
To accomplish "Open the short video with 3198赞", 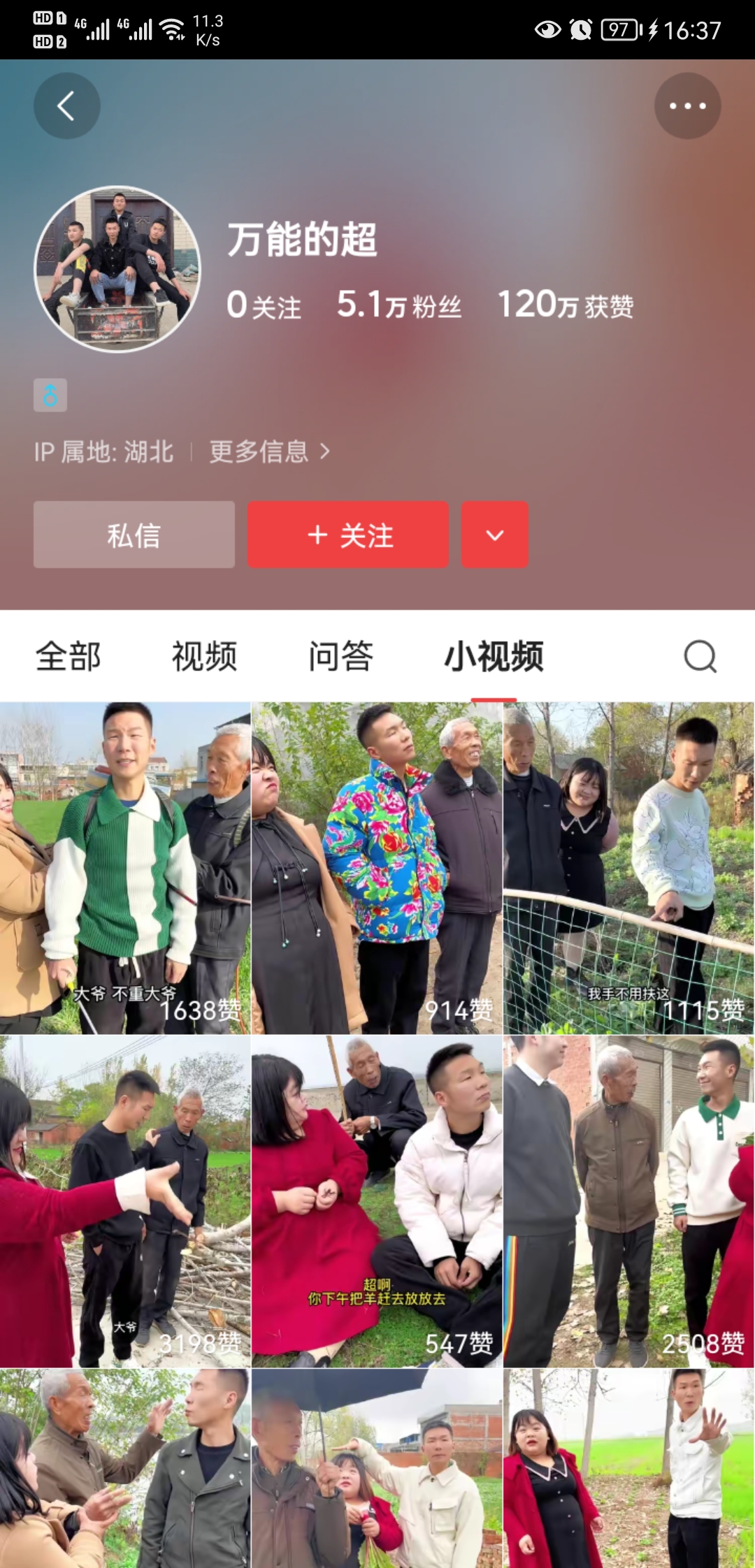I will [x=125, y=1201].
